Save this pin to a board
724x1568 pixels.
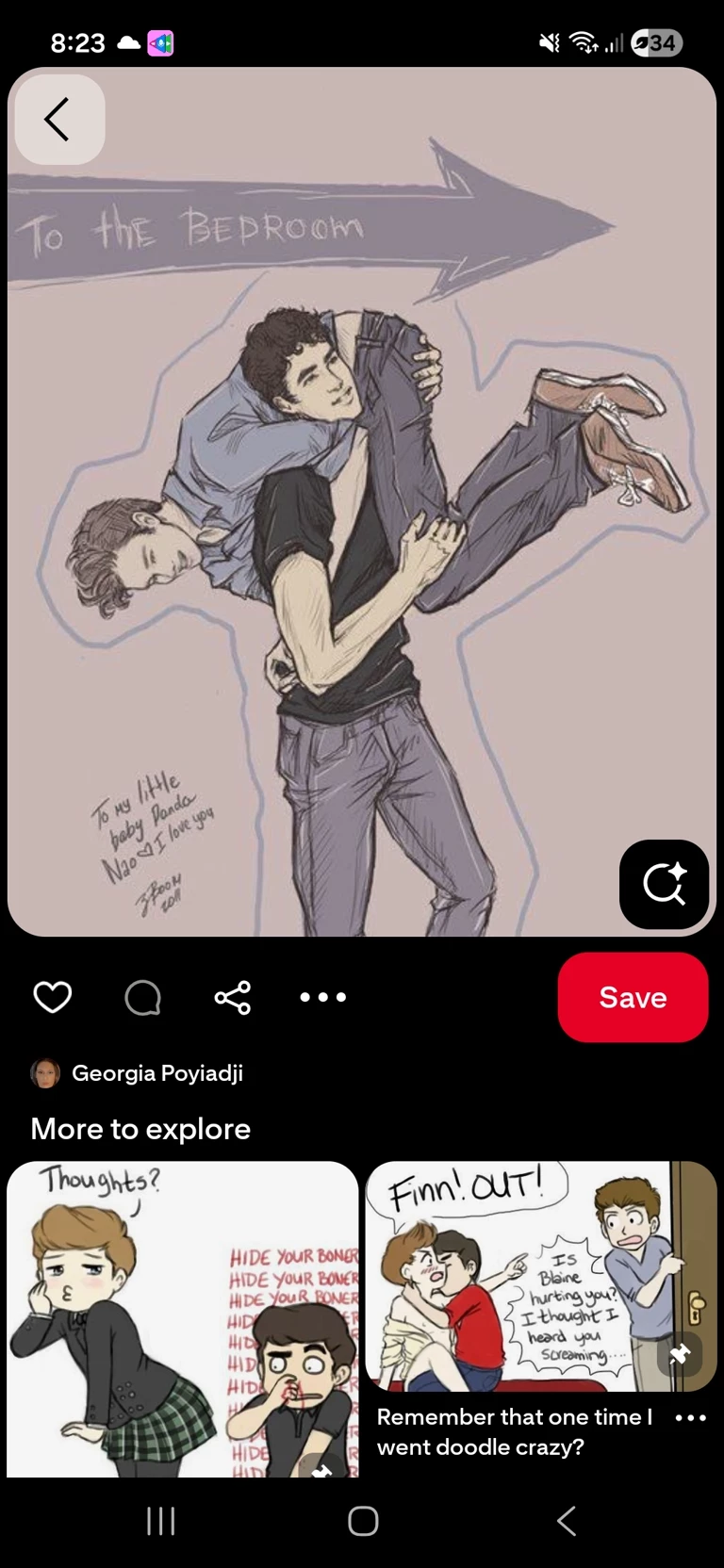coord(633,997)
